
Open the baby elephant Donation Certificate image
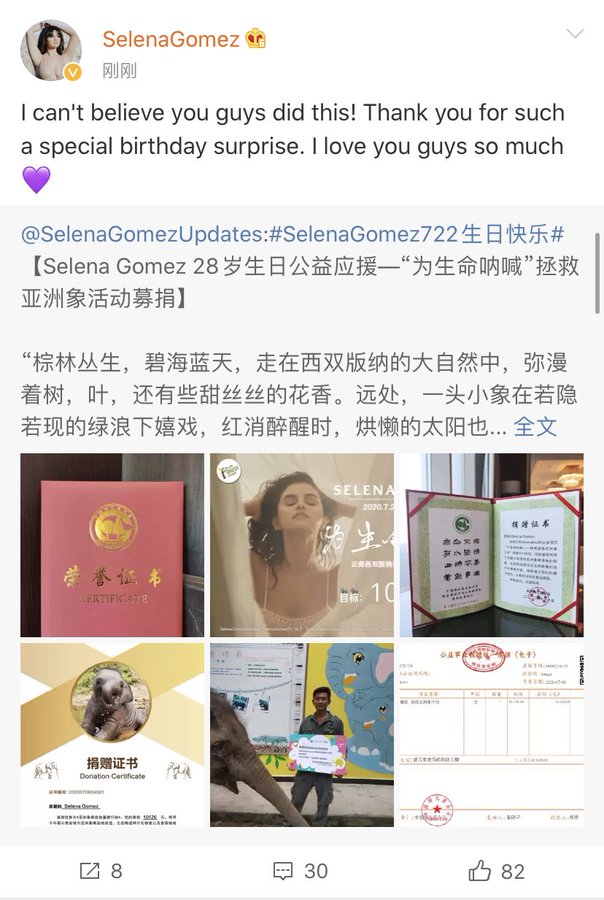point(112,735)
